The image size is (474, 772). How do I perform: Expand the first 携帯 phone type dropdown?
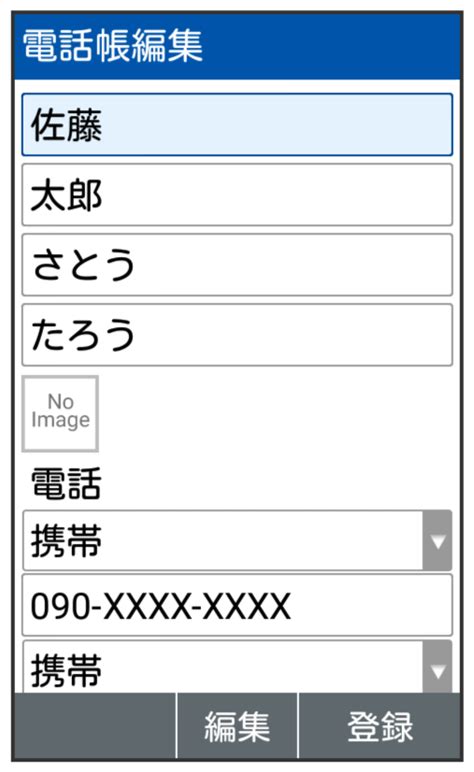tap(237, 540)
